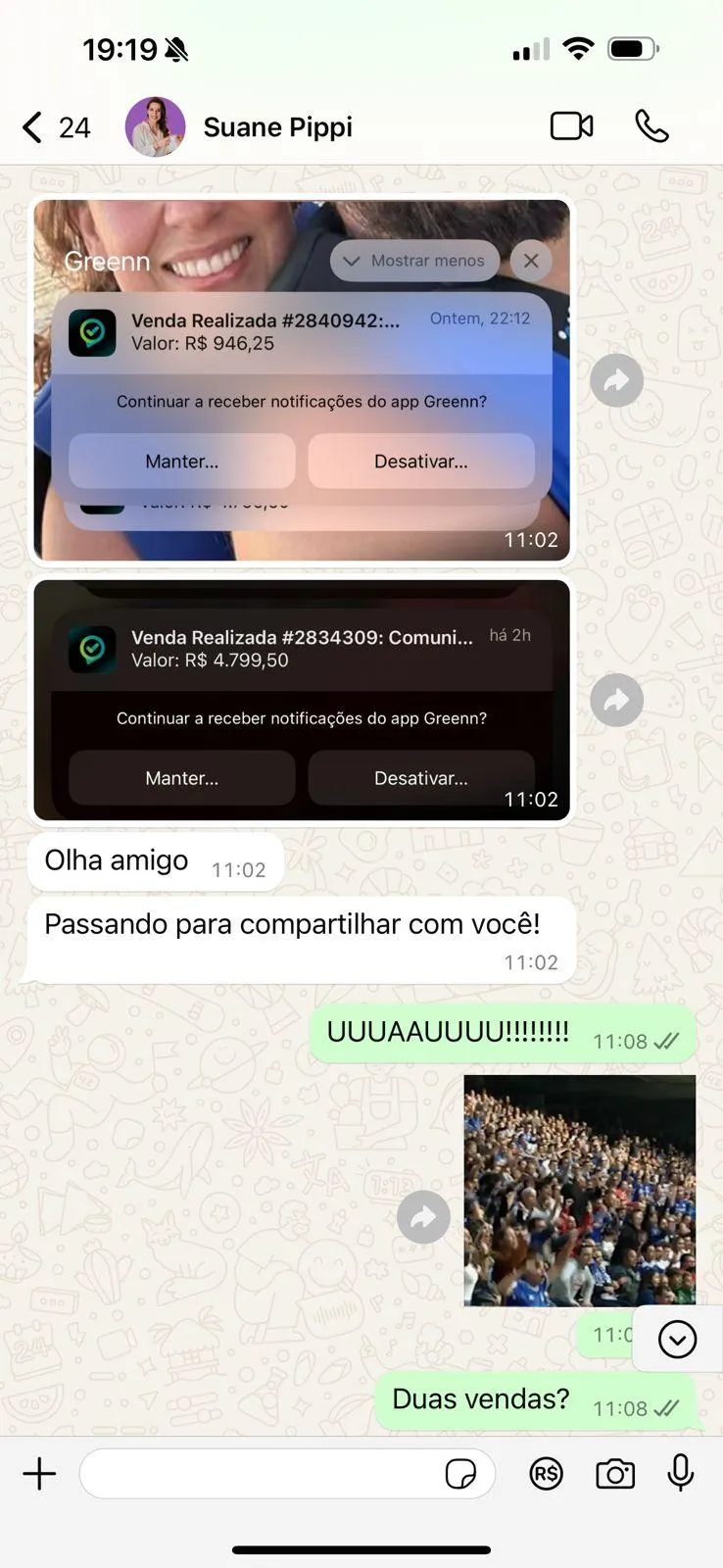Open the R$ 4.799,50 screenshot image
The width and height of the screenshot is (723, 1568).
pos(302,700)
